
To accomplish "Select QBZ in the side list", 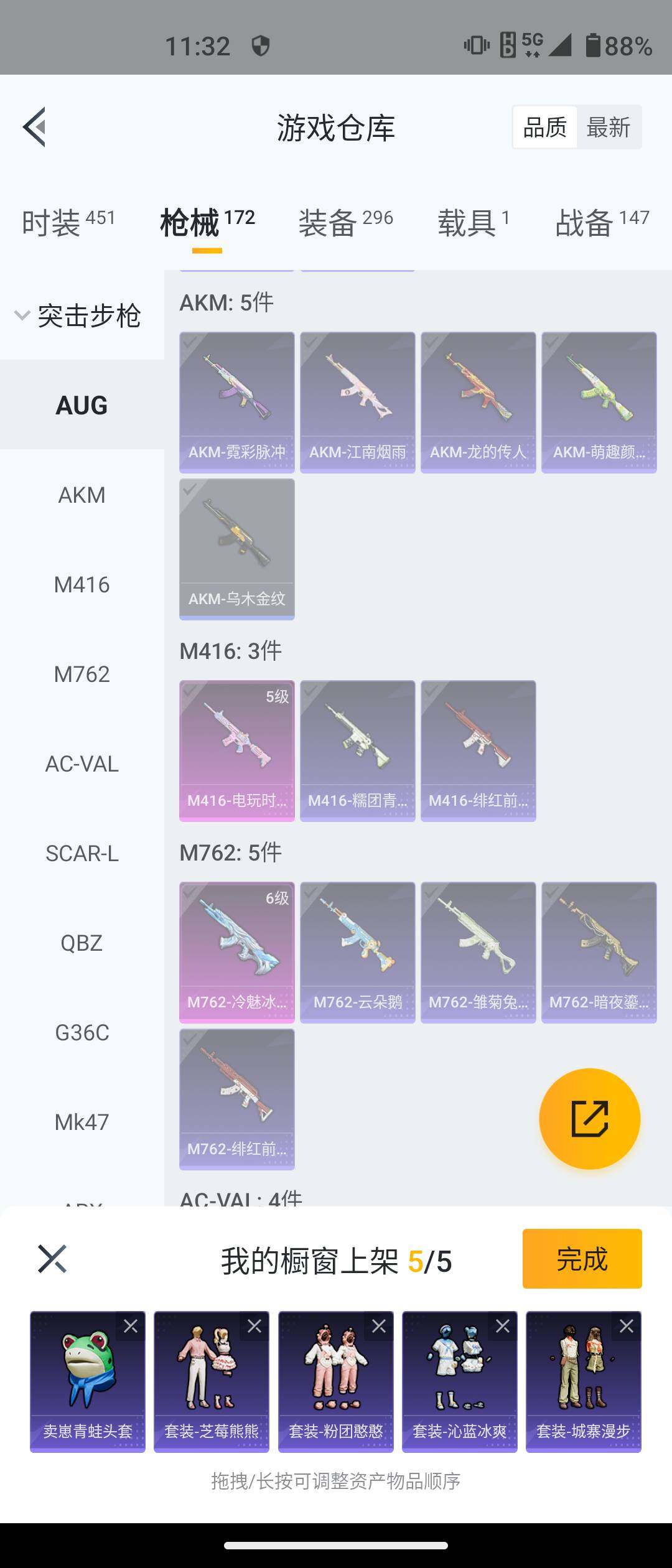I will pyautogui.click(x=82, y=943).
